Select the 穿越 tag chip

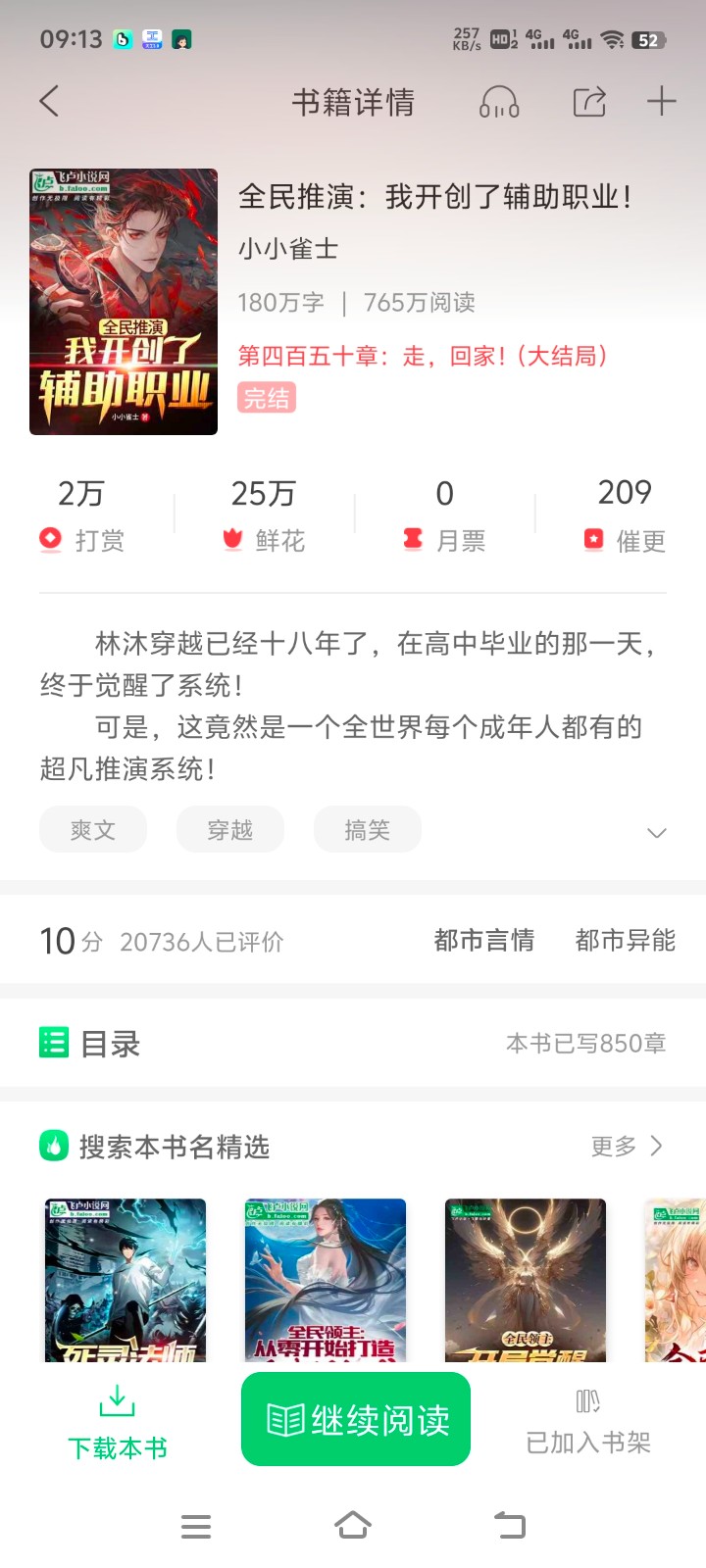pyautogui.click(x=230, y=830)
